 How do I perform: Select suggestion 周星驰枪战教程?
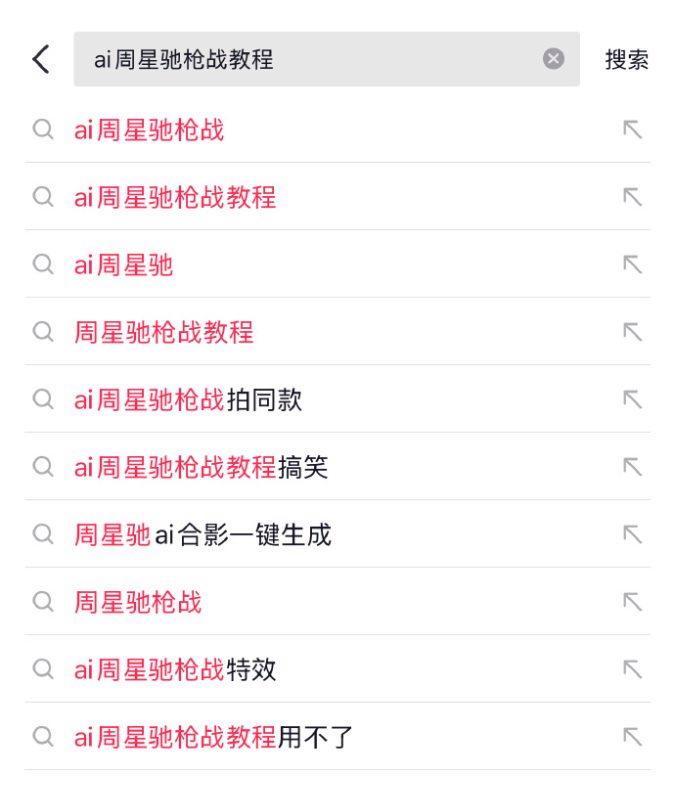164,332
